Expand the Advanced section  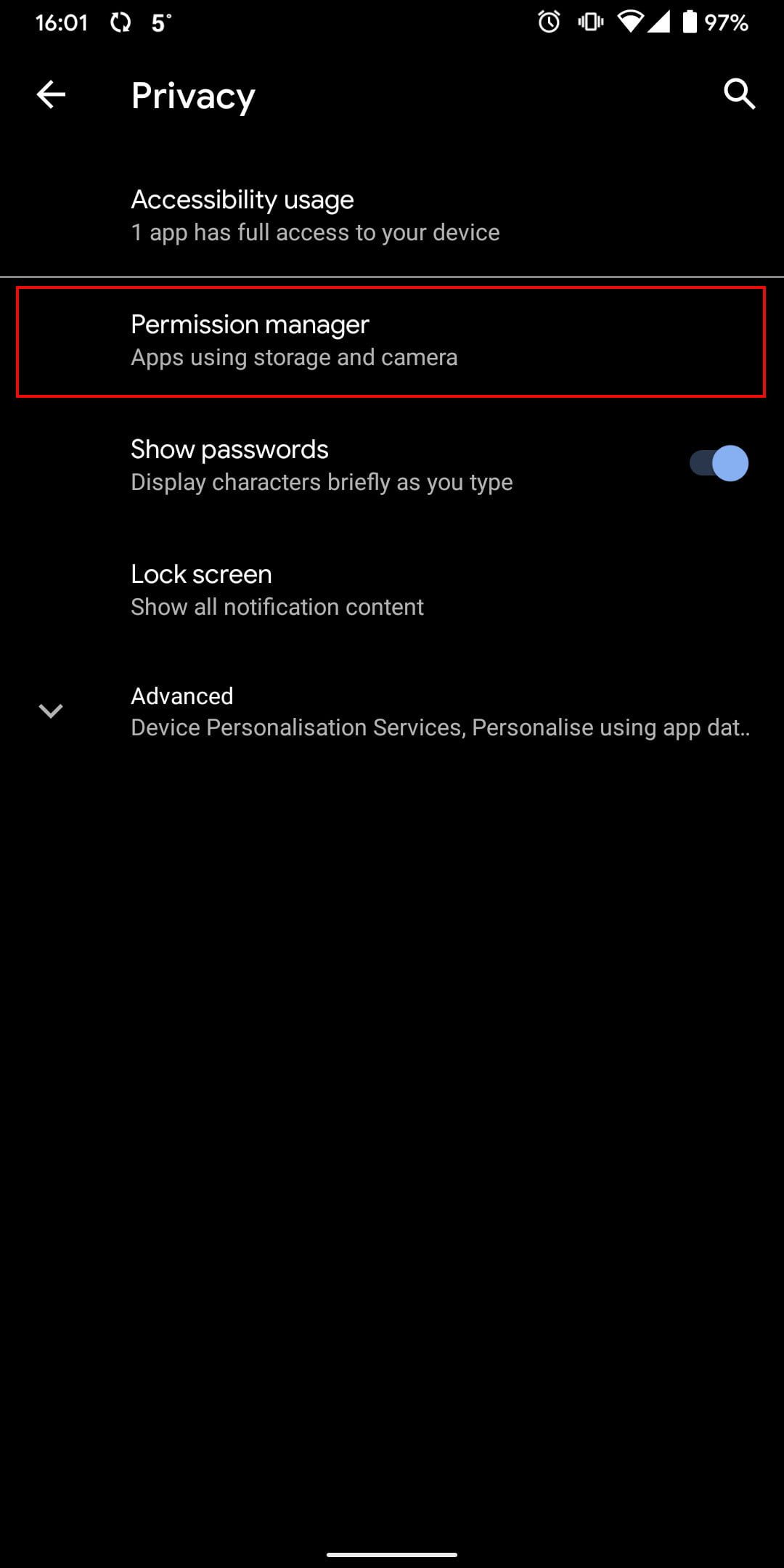tap(51, 711)
